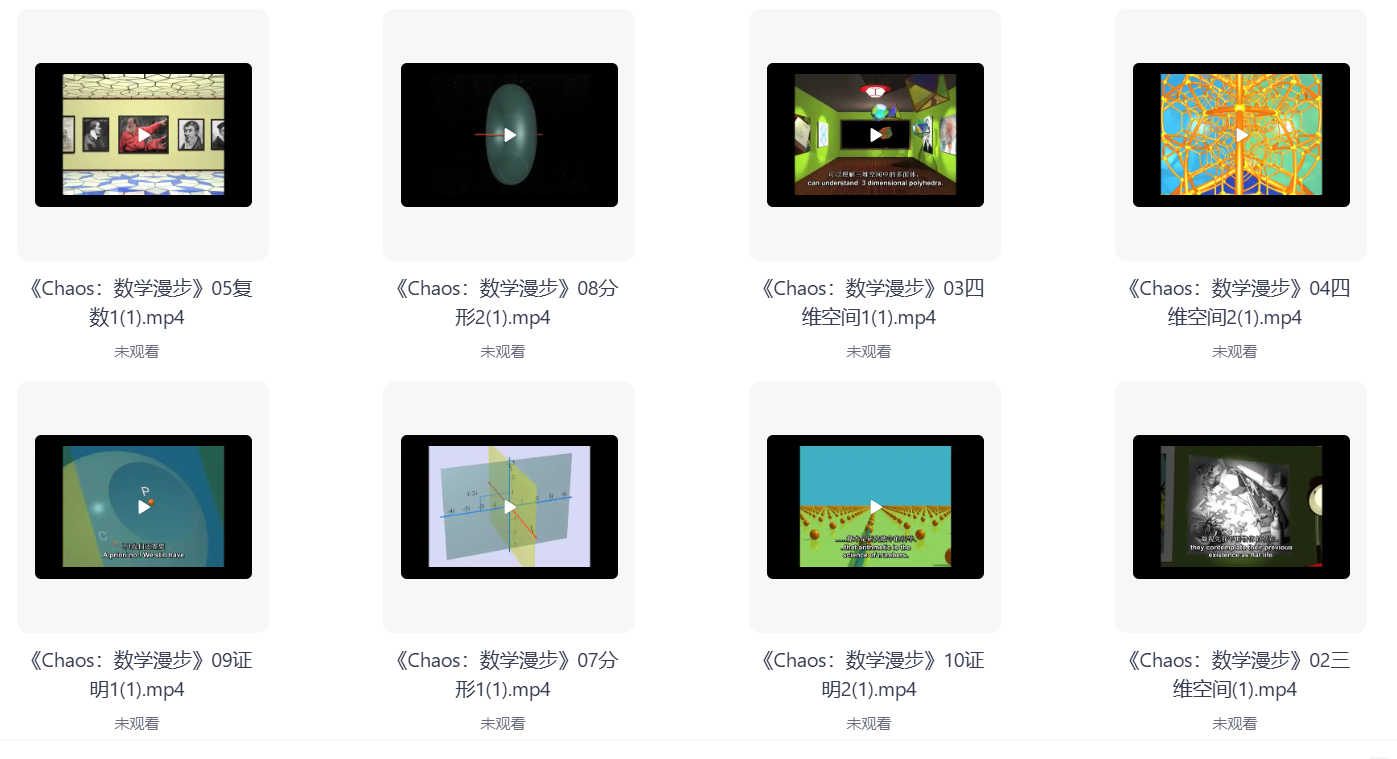Open the 07分形1 video
The width and height of the screenshot is (1397, 759).
point(510,507)
